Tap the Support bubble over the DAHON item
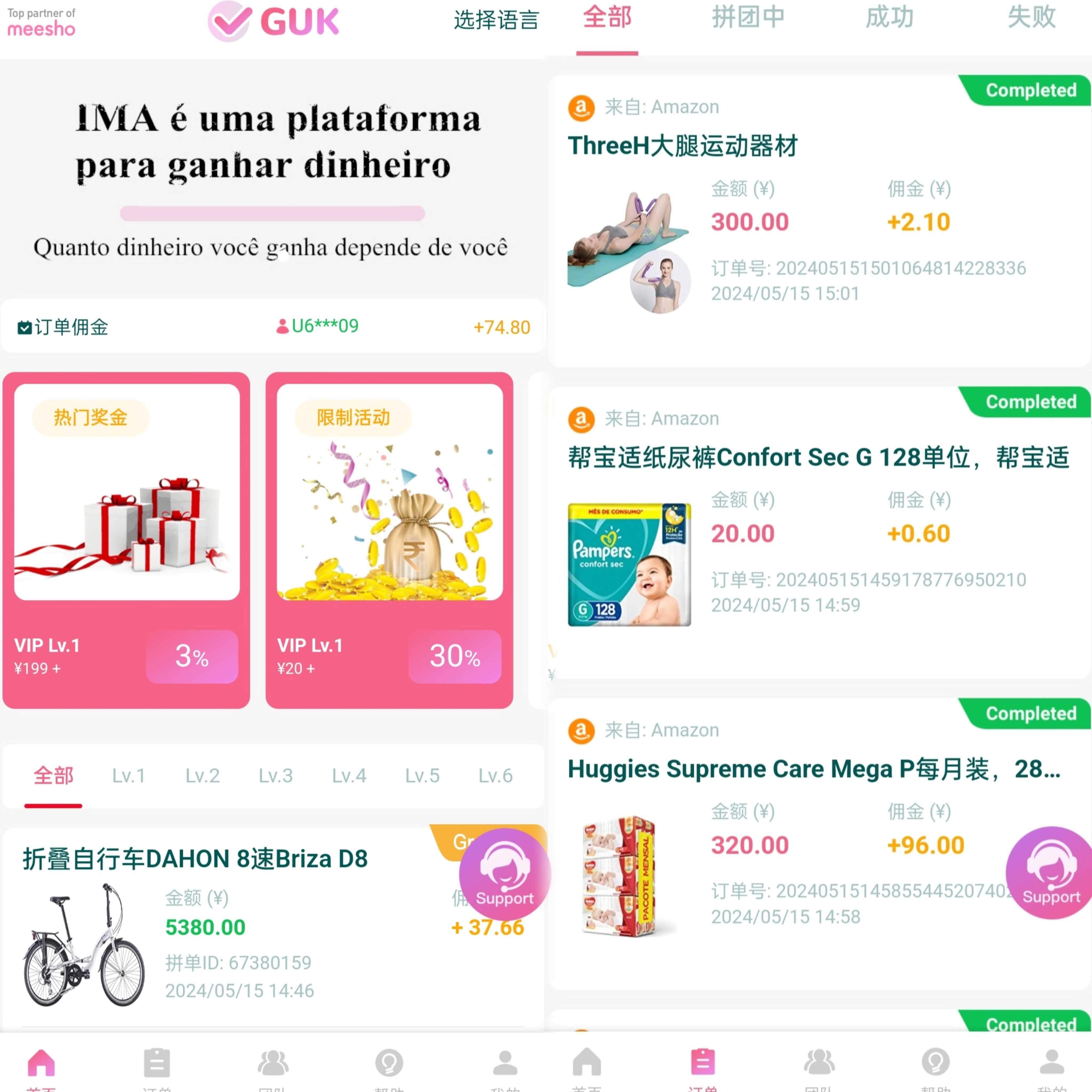Viewport: 1092px width, 1092px height. (x=505, y=874)
